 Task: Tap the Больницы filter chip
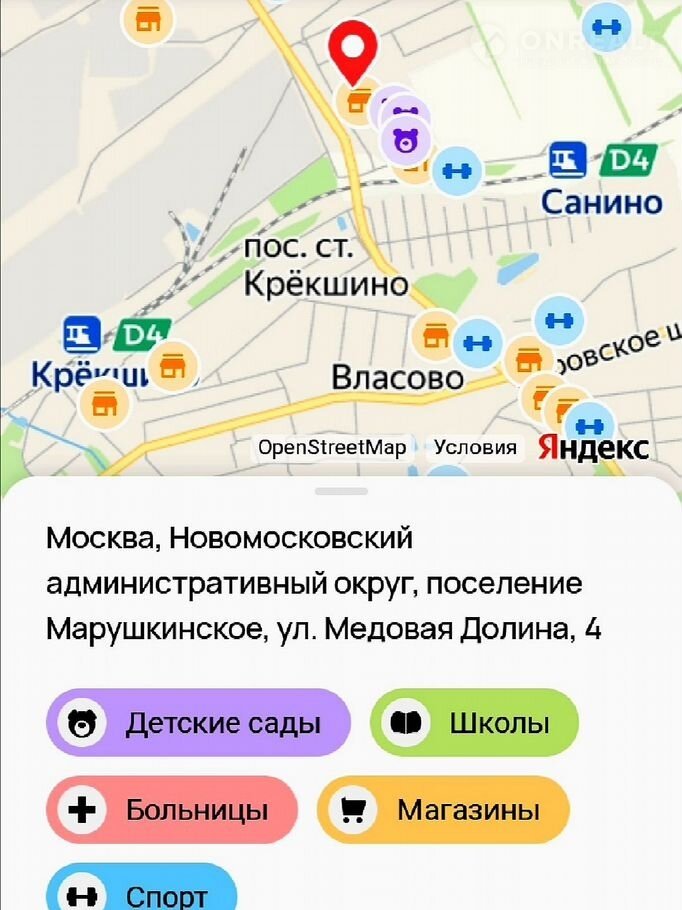[172, 809]
